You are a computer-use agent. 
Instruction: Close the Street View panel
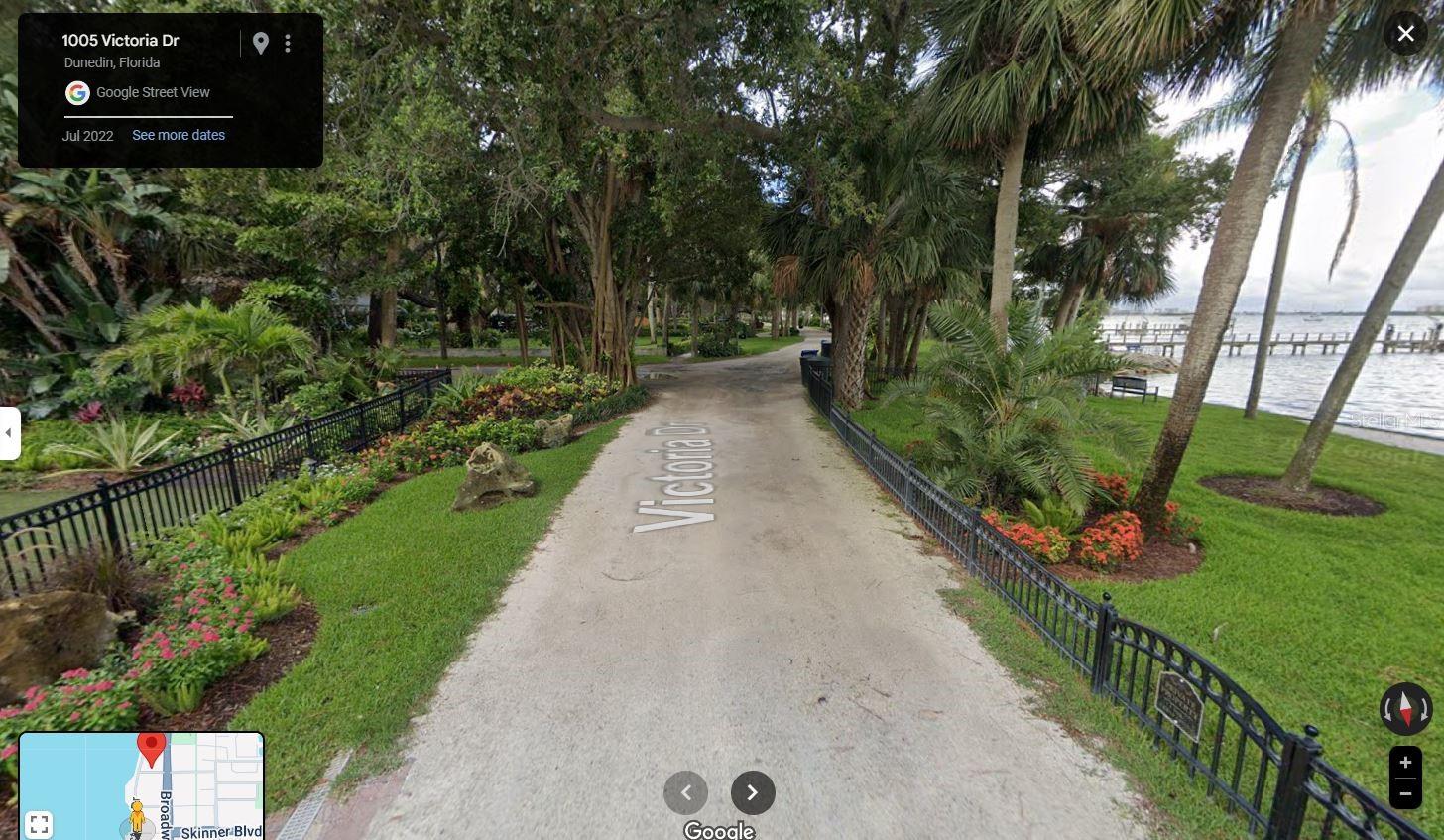click(x=1405, y=34)
